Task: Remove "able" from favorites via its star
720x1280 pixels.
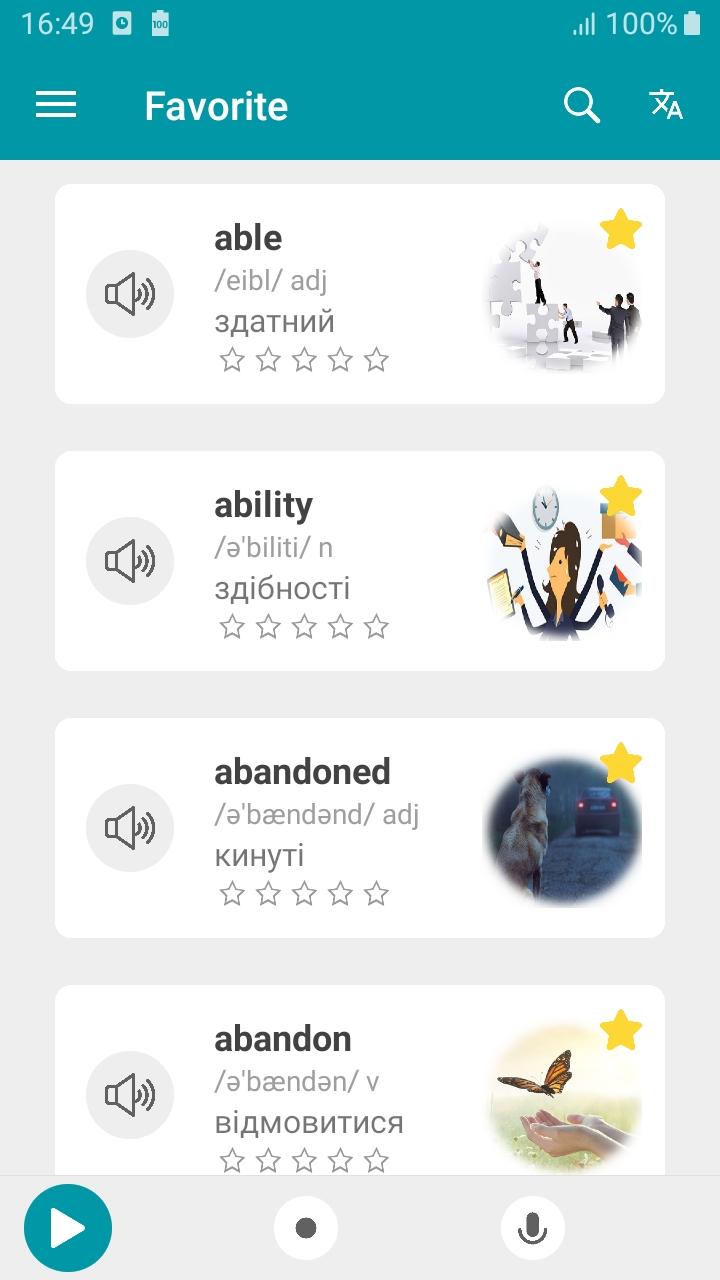Action: point(621,230)
